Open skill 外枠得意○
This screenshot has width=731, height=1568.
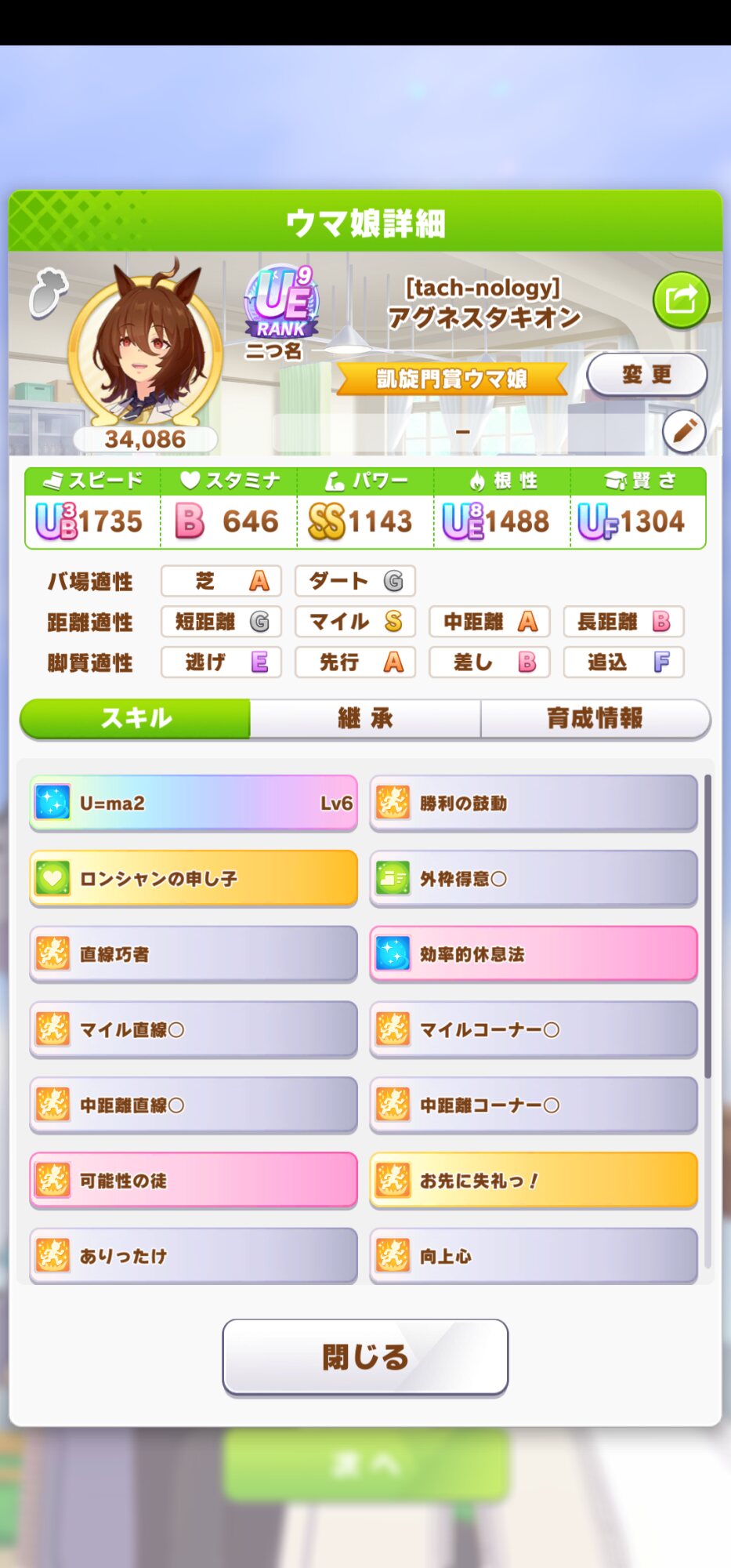534,878
